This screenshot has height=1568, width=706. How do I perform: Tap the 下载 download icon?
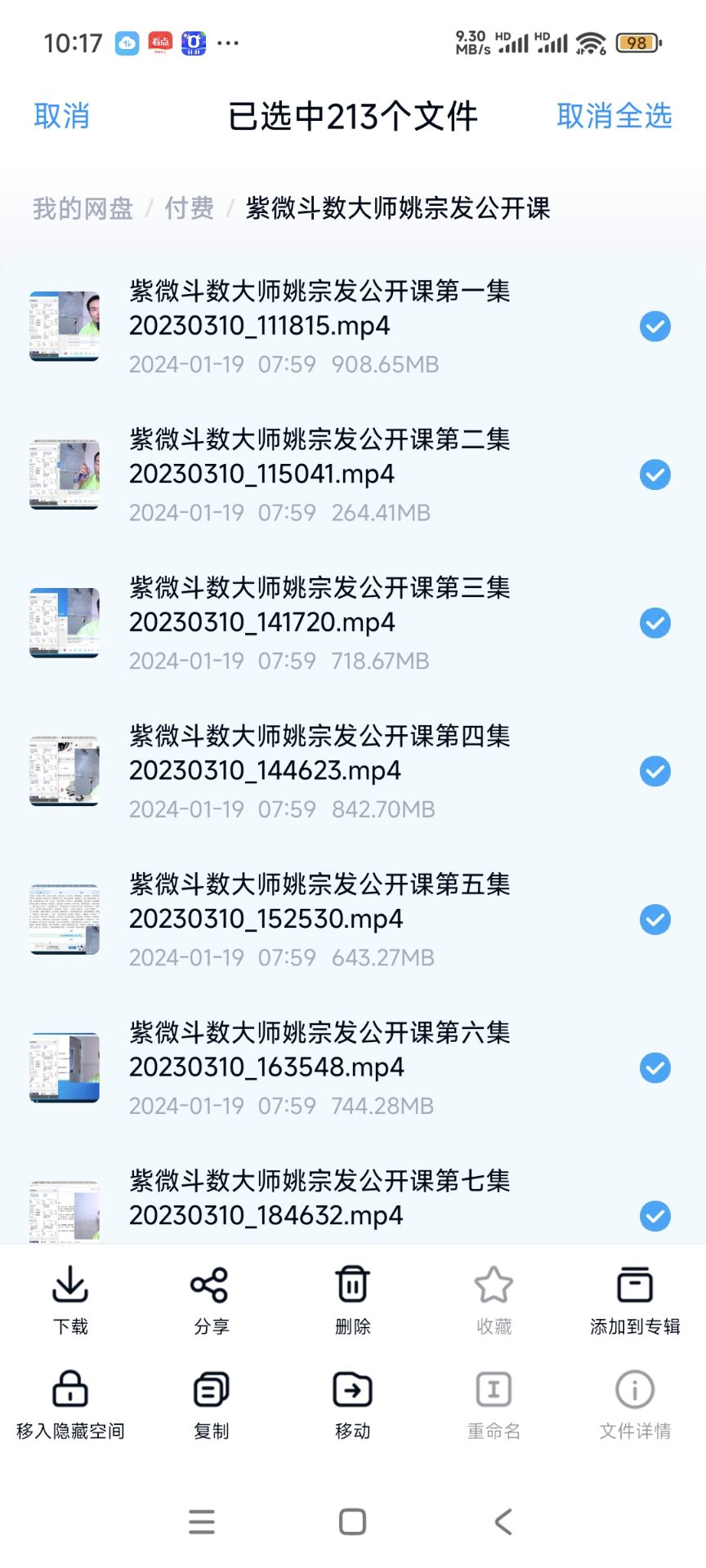point(70,1285)
